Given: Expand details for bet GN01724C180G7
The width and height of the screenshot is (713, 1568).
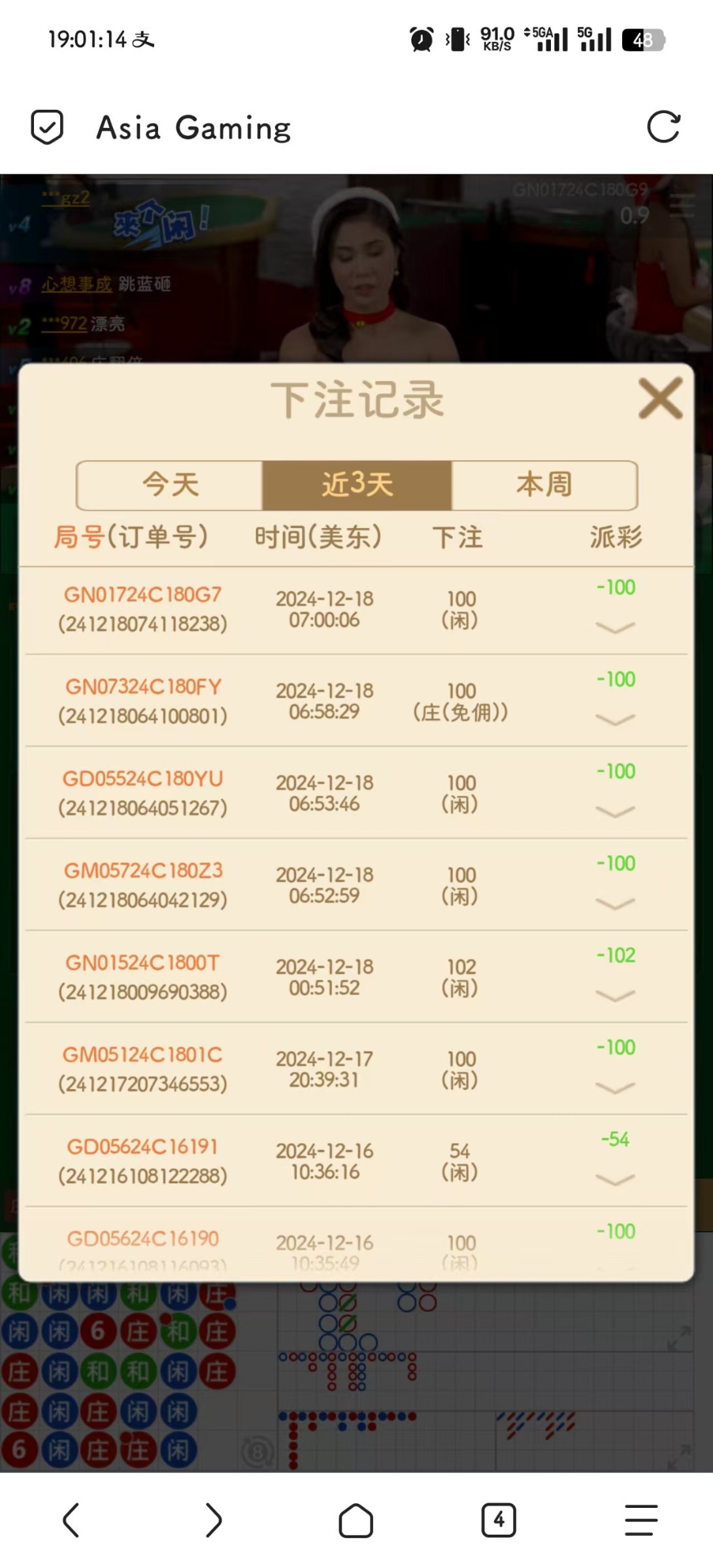Looking at the screenshot, I should pos(615,628).
